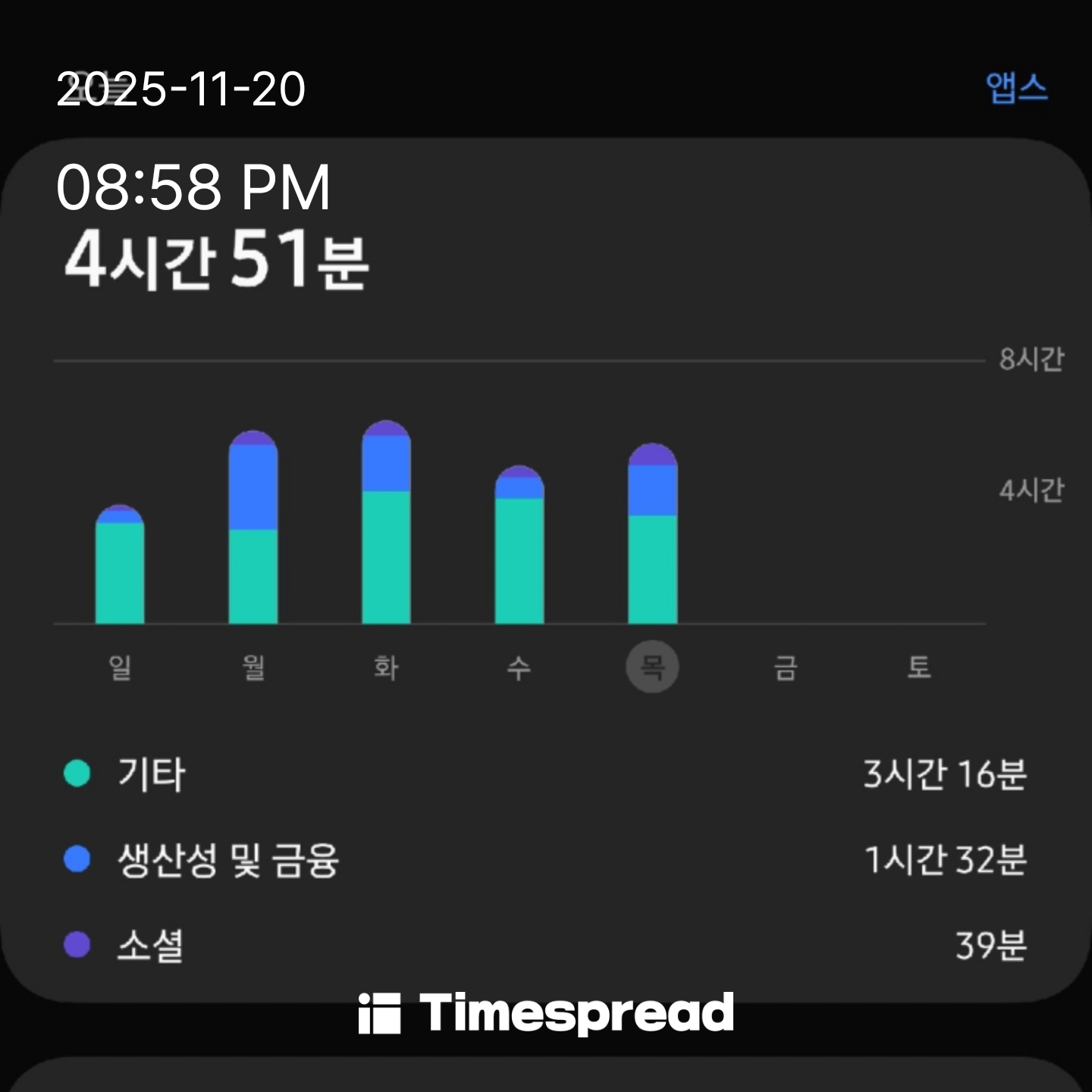Choose 수 in the chart

point(519,667)
